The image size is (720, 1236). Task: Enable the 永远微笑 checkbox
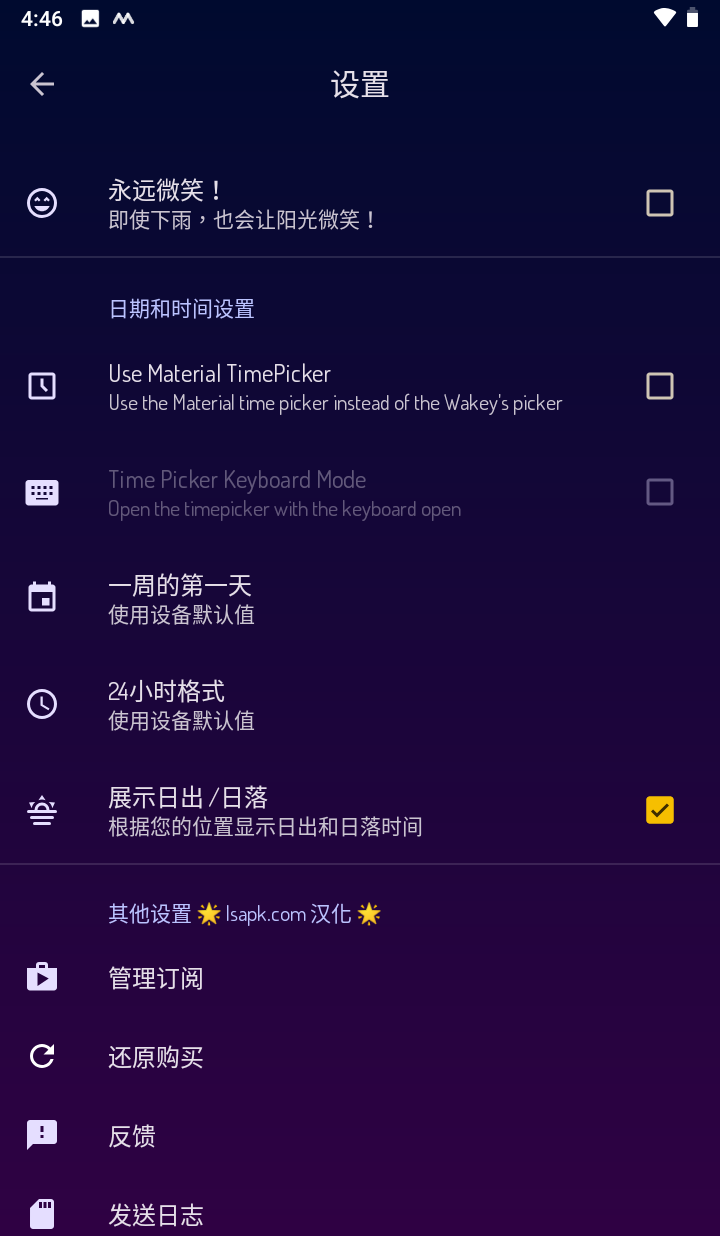pos(659,203)
